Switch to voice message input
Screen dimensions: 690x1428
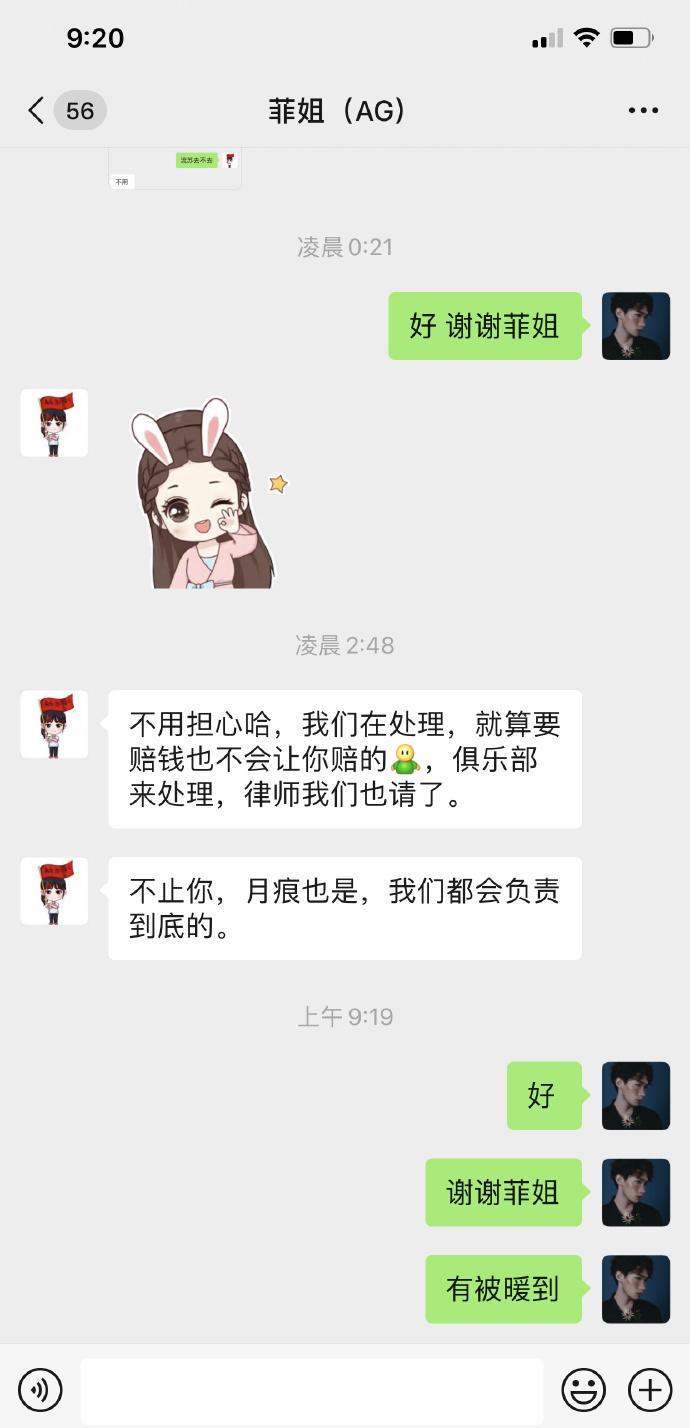tap(40, 1389)
